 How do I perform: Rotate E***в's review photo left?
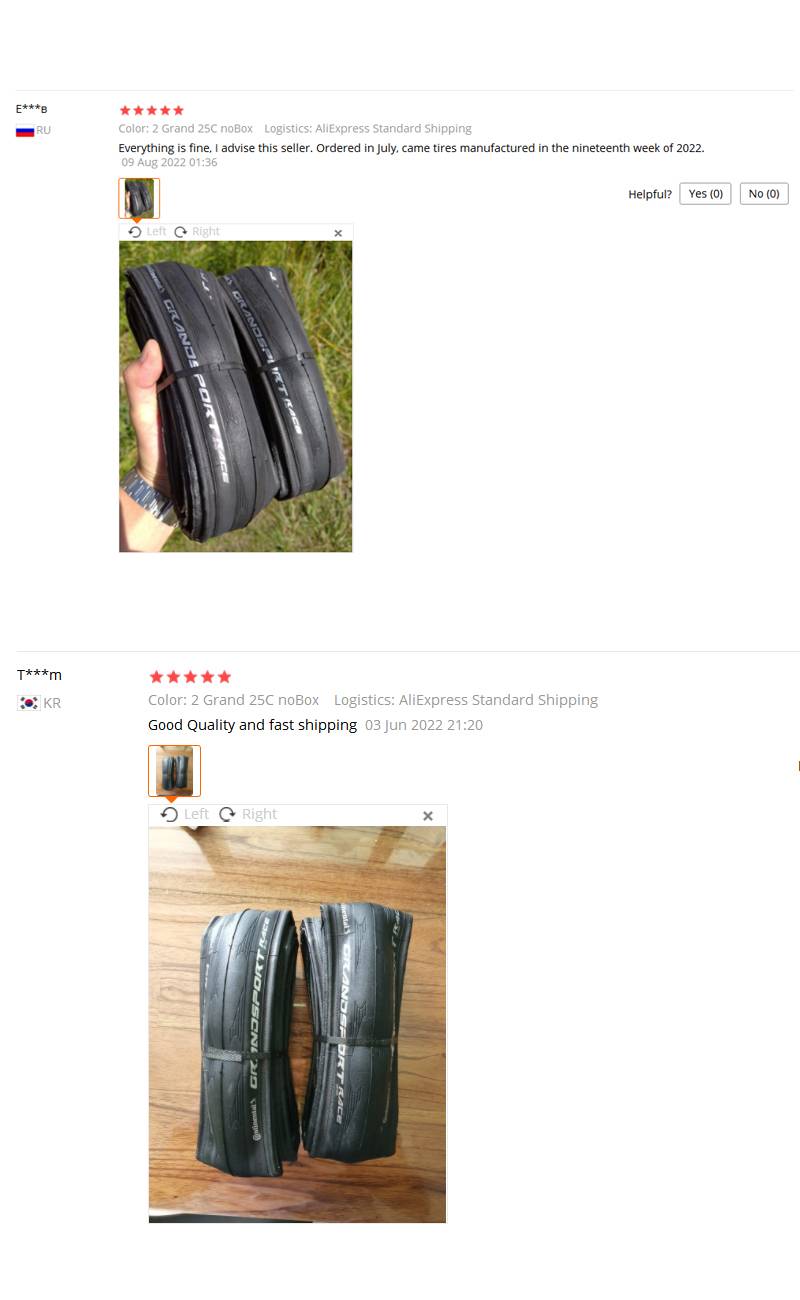pos(147,232)
